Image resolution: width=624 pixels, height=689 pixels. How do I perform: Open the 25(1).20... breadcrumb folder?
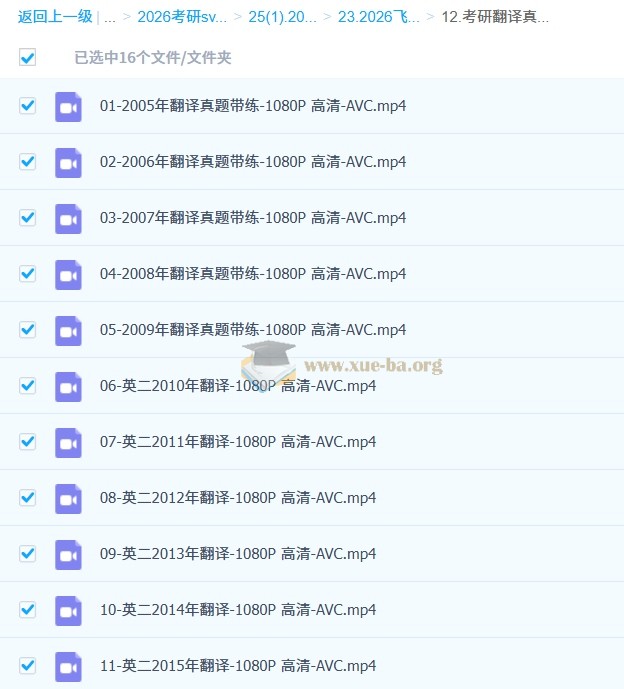point(282,17)
